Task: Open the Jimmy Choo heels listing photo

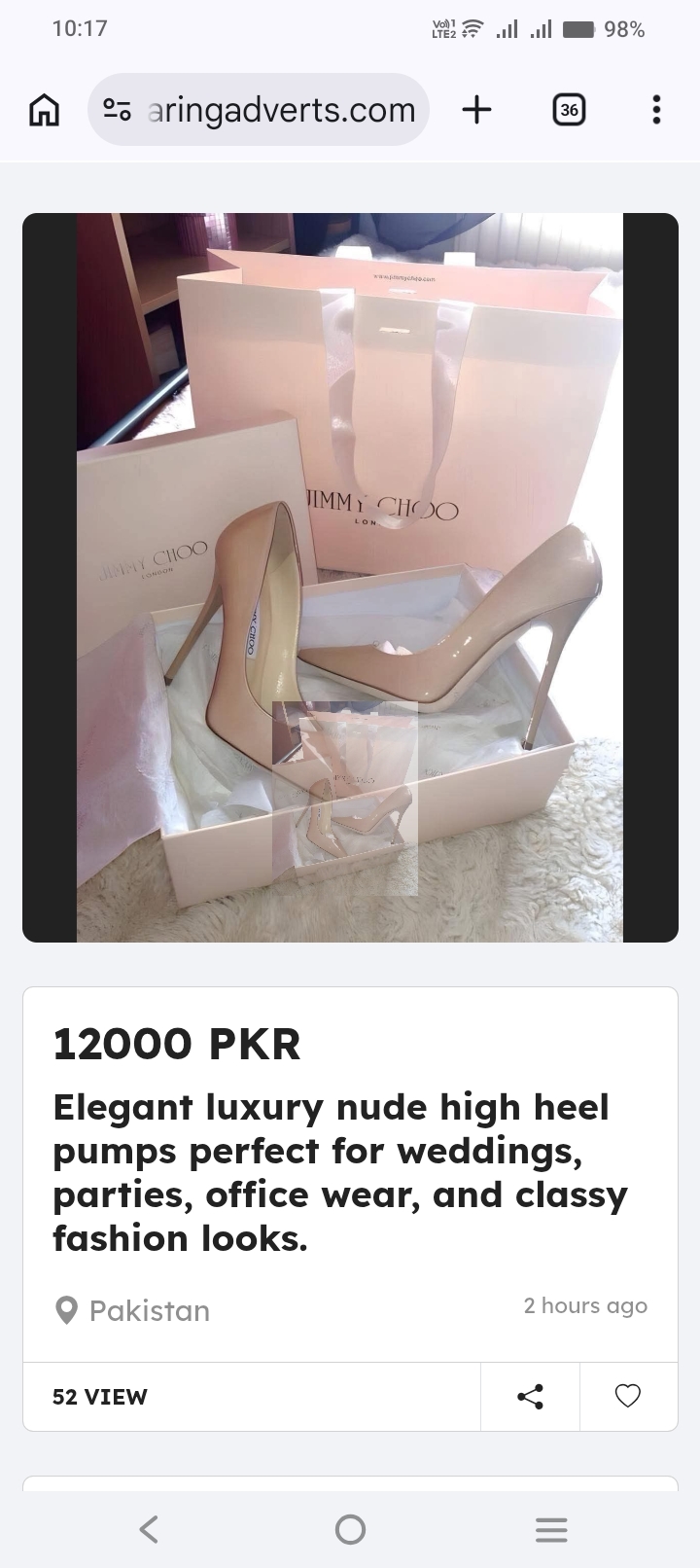Action: pyautogui.click(x=350, y=578)
